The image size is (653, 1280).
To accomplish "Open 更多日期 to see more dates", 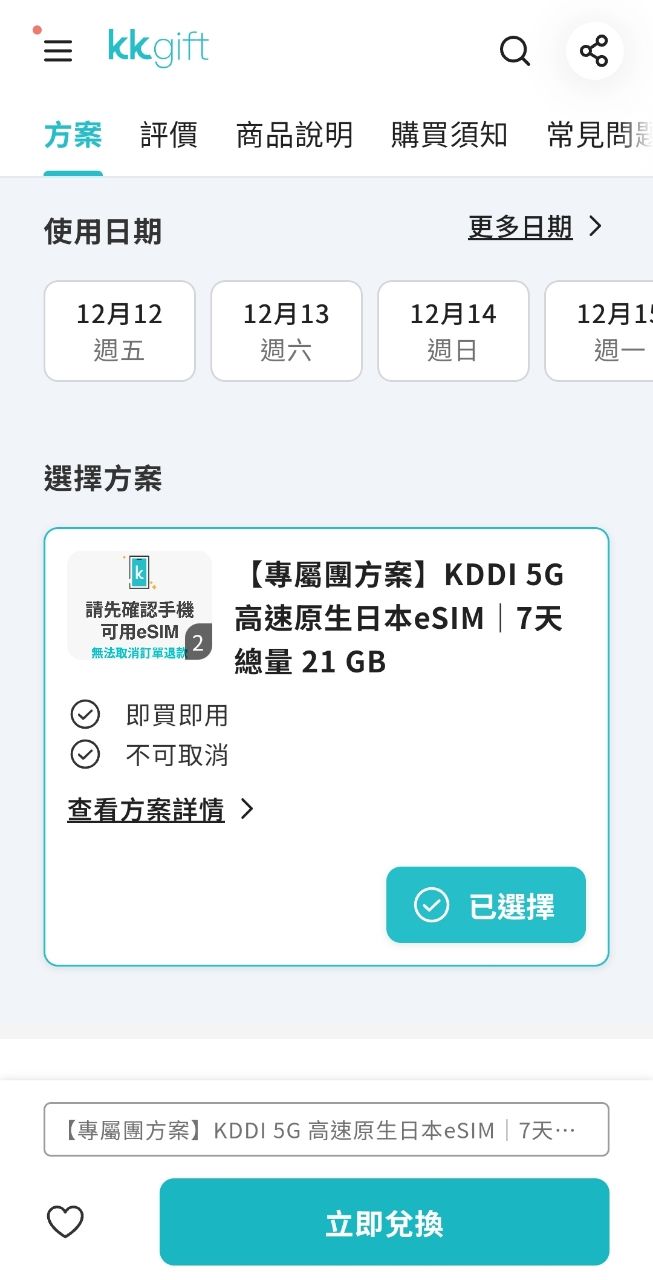I will (x=535, y=227).
